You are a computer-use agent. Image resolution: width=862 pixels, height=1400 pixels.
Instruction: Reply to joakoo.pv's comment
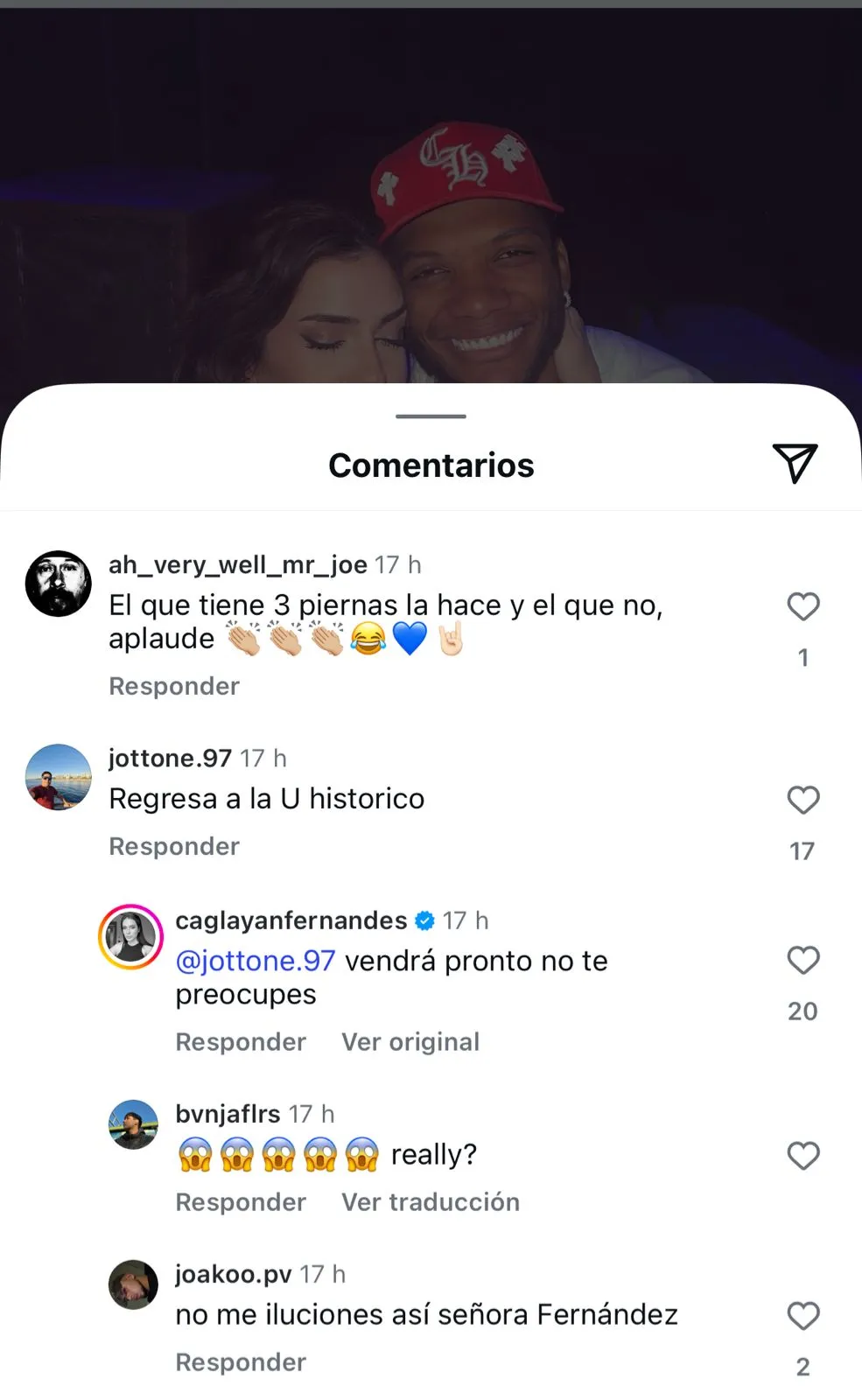(241, 1362)
